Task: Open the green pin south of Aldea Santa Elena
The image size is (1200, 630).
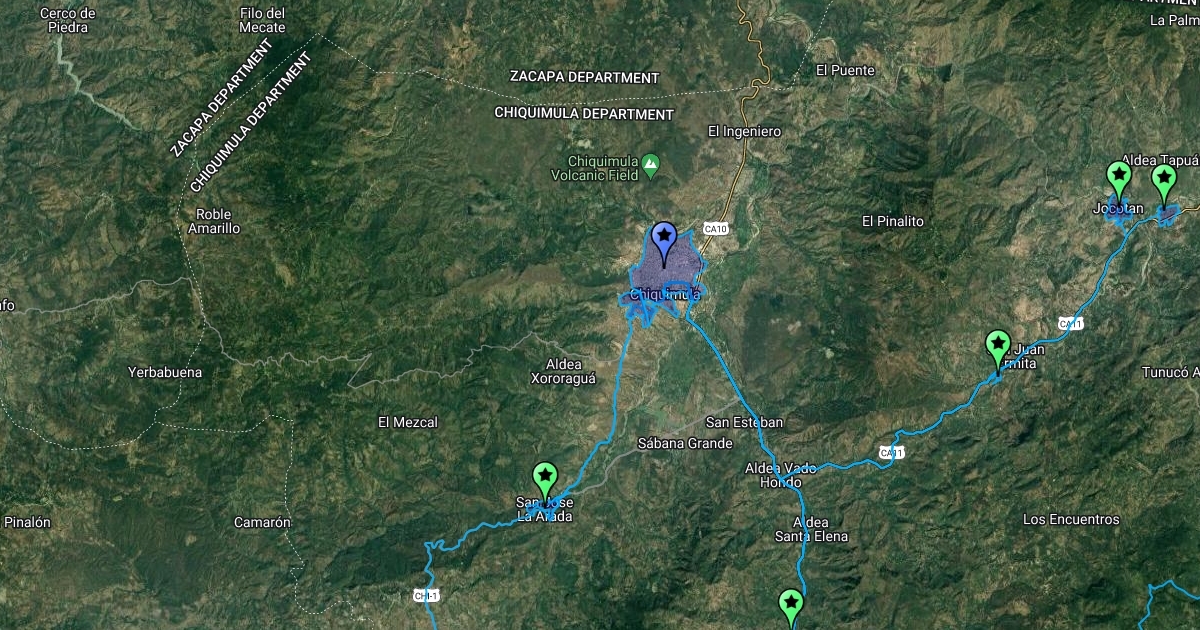Action: 791,605
